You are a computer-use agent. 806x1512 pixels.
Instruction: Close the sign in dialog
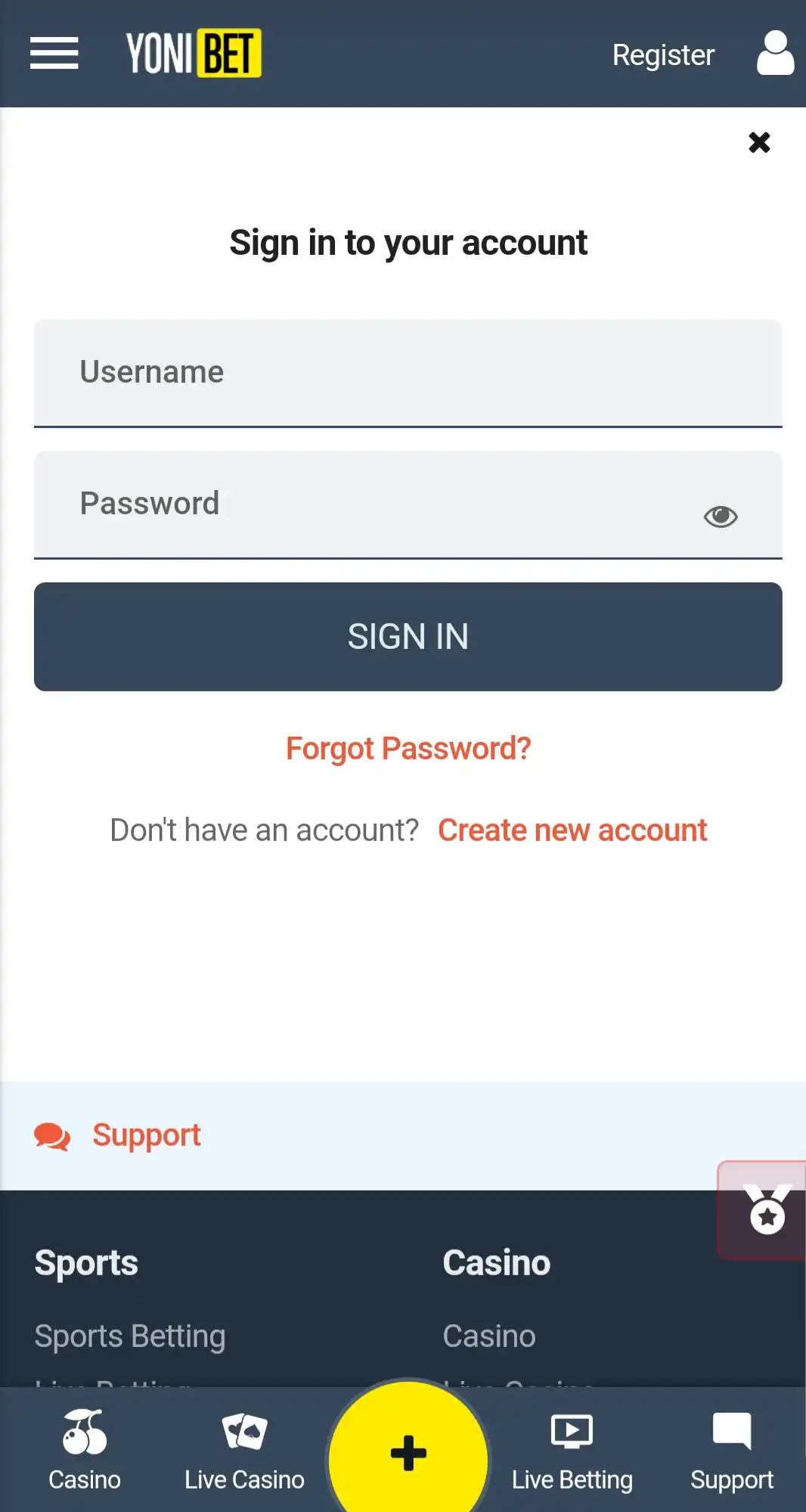pos(759,142)
